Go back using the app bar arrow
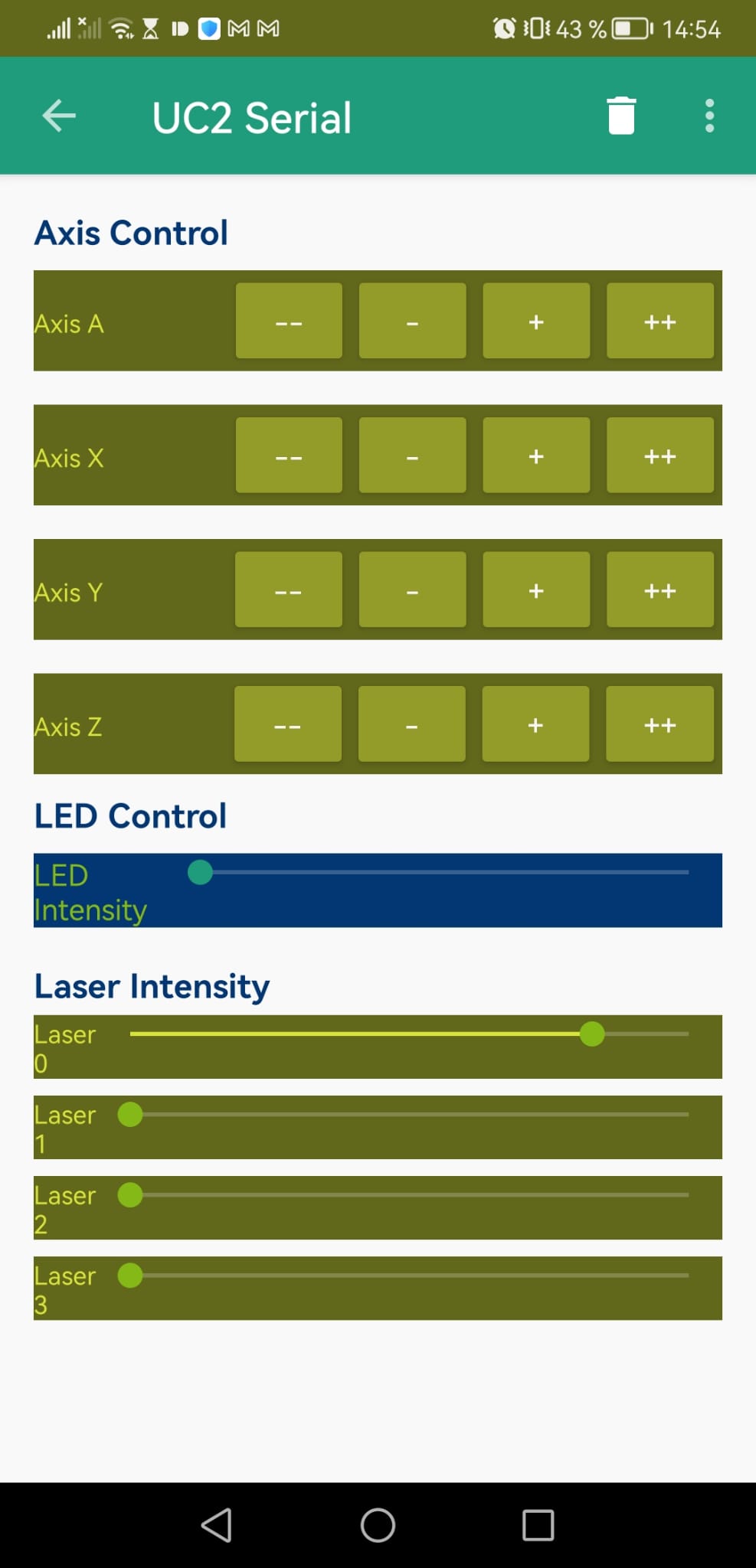The width and height of the screenshot is (756, 1568). pos(59,116)
